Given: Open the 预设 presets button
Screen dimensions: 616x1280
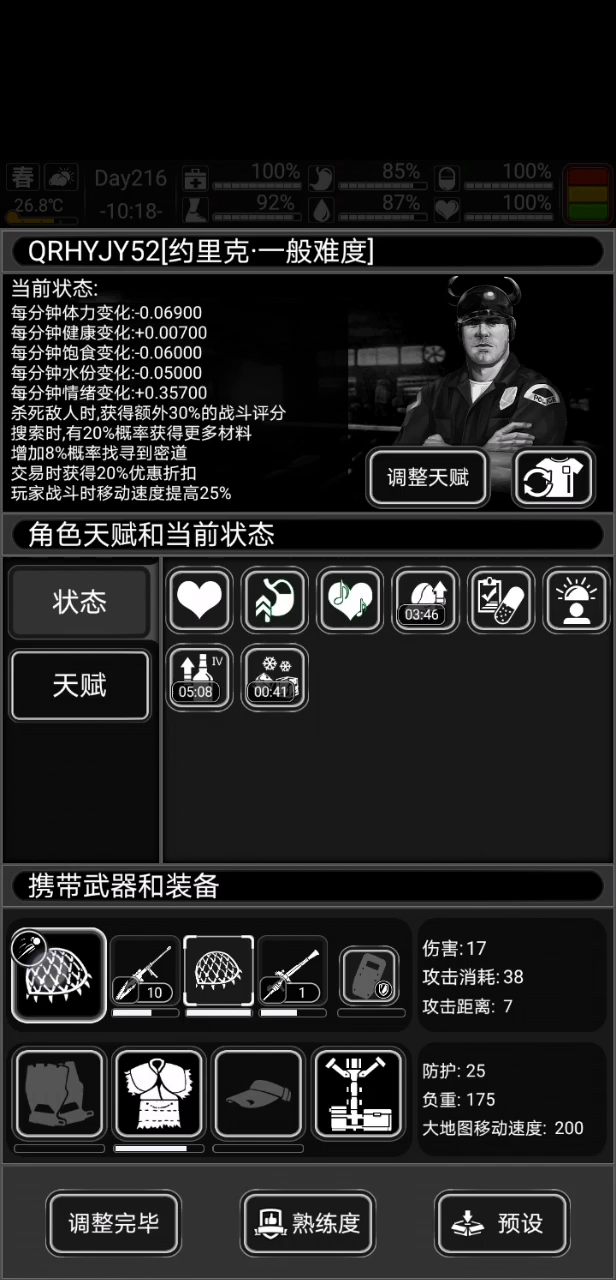Looking at the screenshot, I should click(x=502, y=1222).
